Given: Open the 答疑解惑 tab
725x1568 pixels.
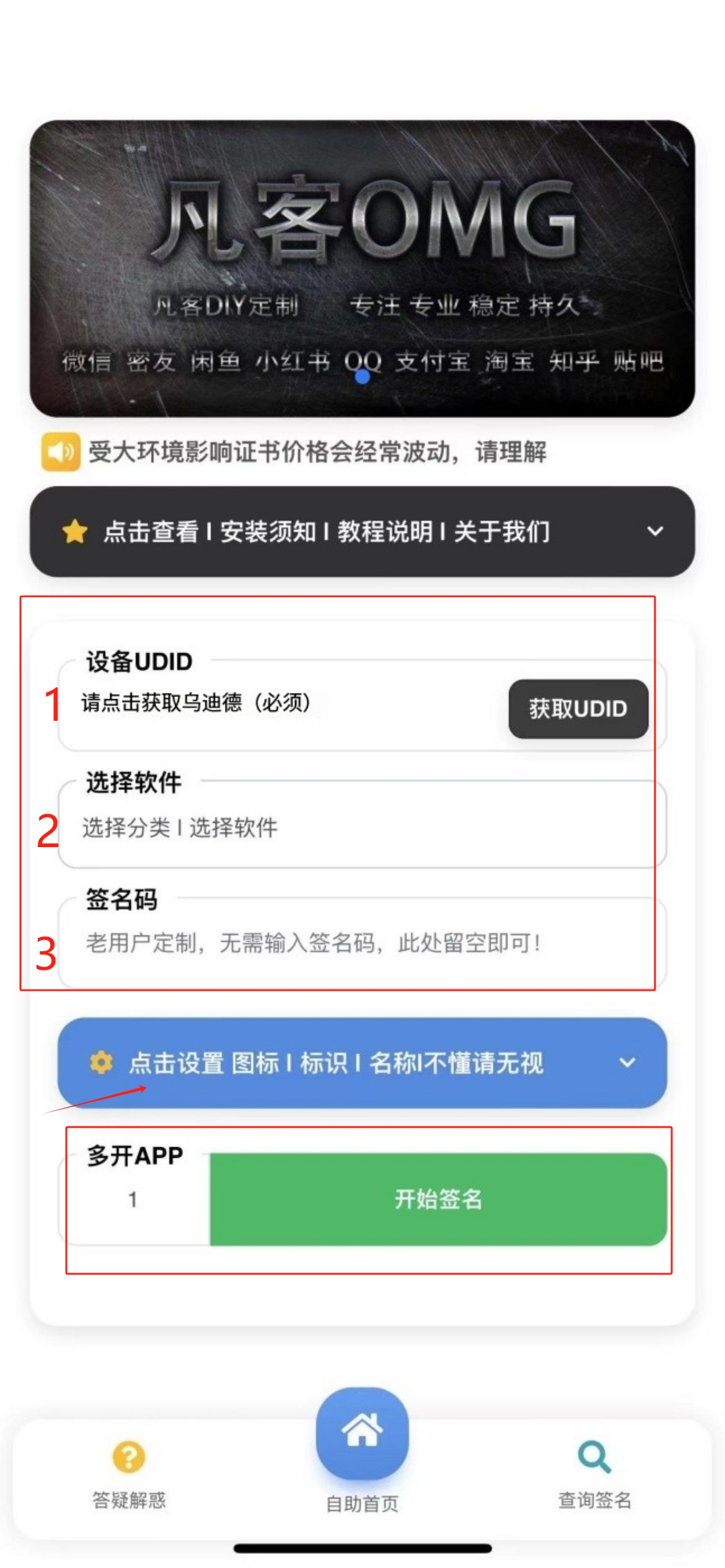Looking at the screenshot, I should point(129,1474).
